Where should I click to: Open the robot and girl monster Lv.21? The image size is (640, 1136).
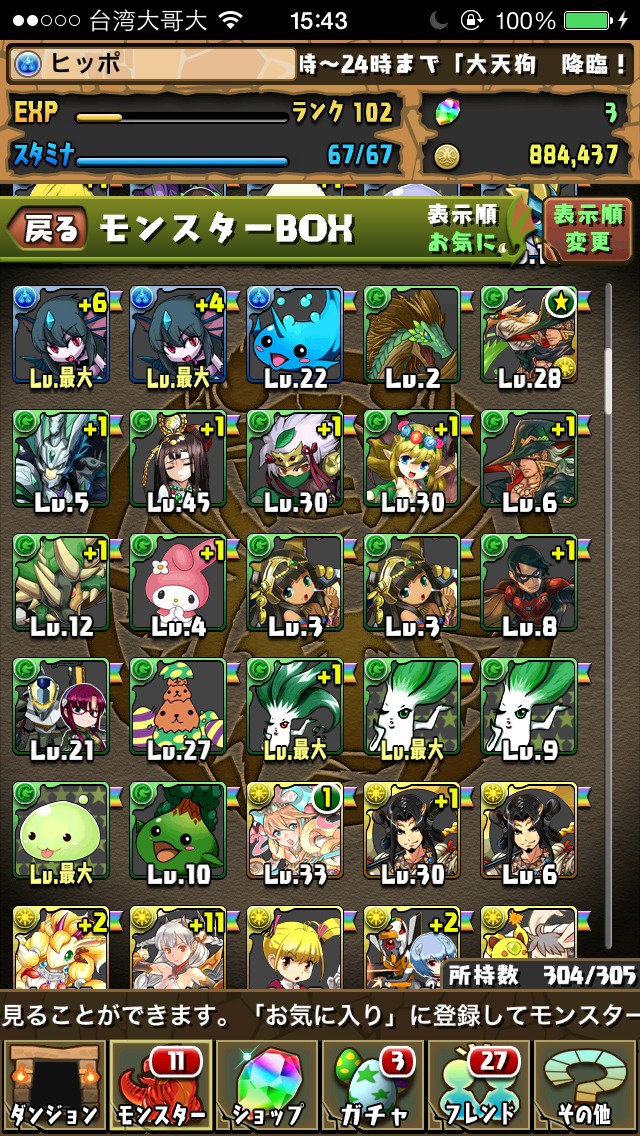[62, 706]
